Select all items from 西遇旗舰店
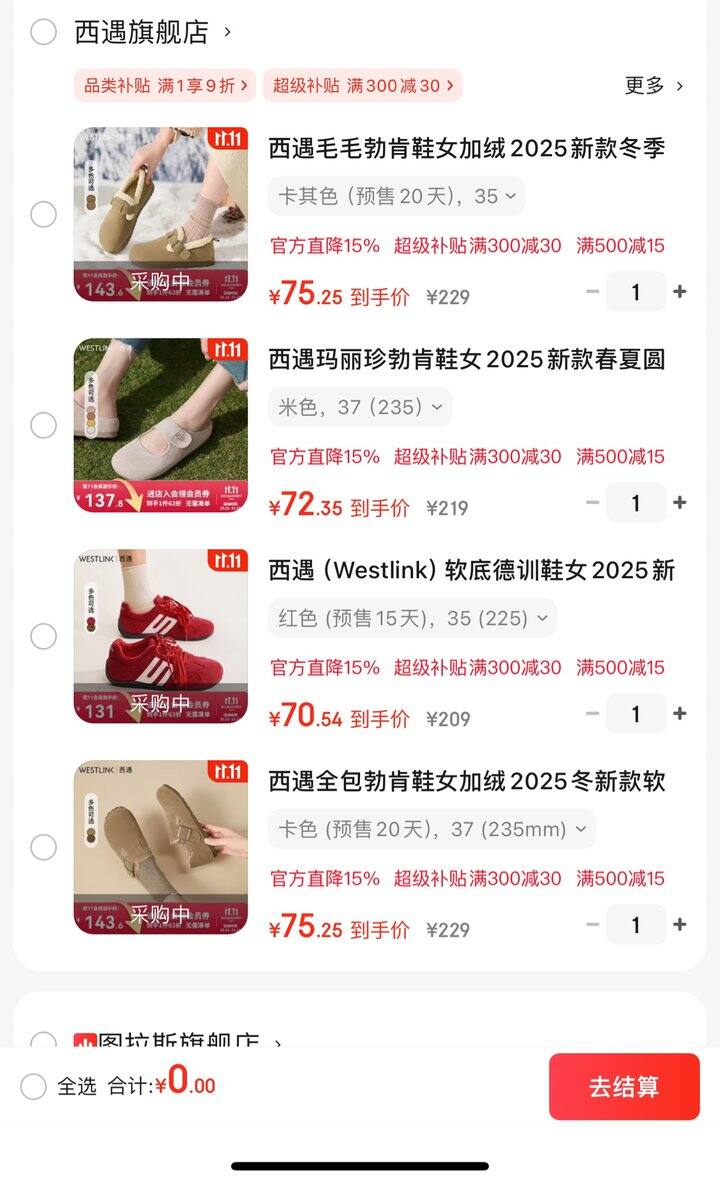 [43, 32]
